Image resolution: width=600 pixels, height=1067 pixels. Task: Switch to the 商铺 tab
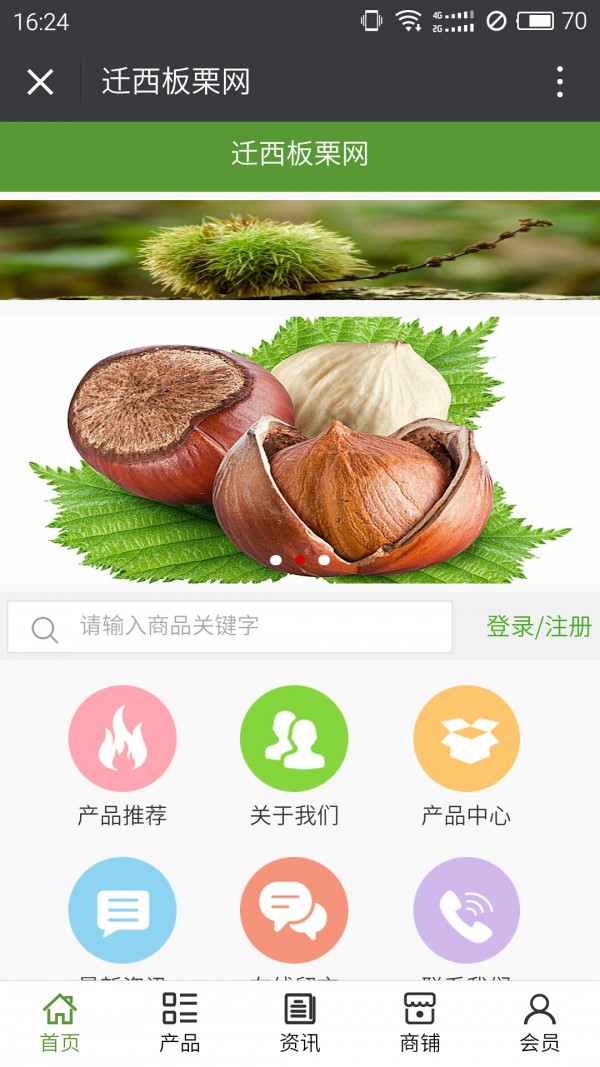pyautogui.click(x=420, y=1023)
